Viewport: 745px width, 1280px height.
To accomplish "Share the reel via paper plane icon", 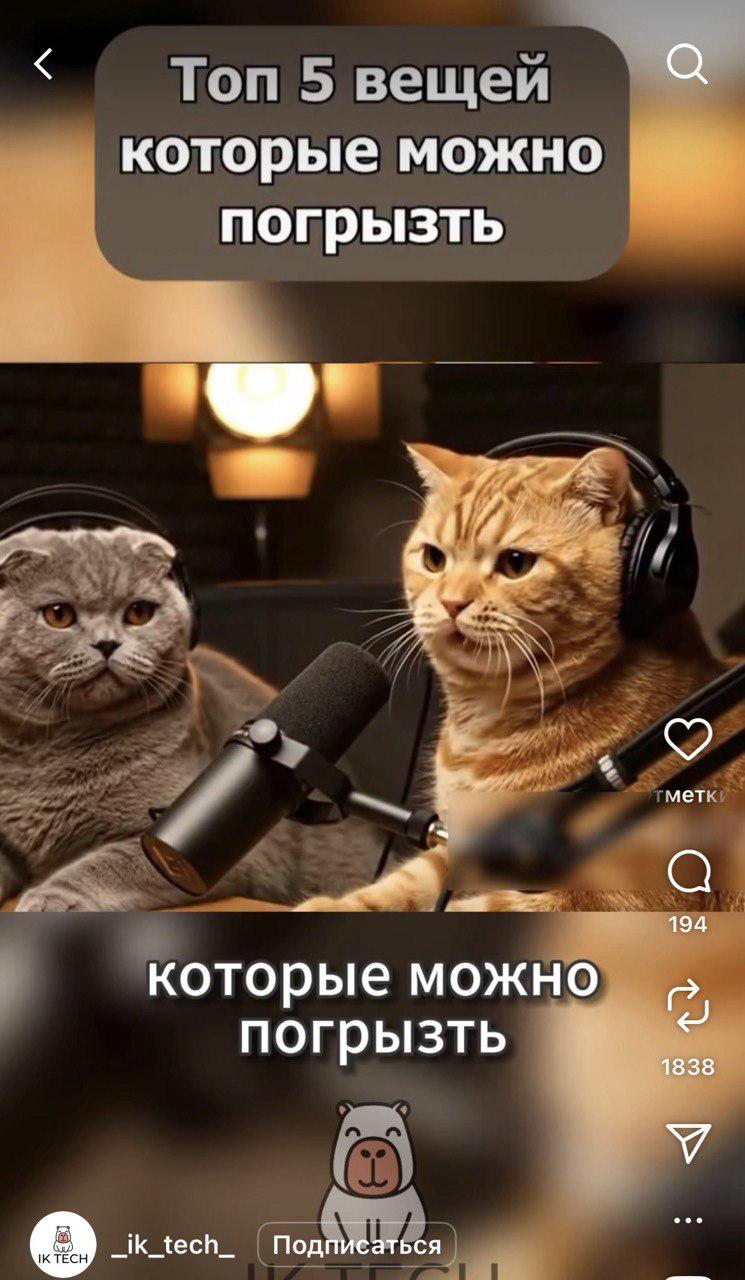I will (688, 1141).
